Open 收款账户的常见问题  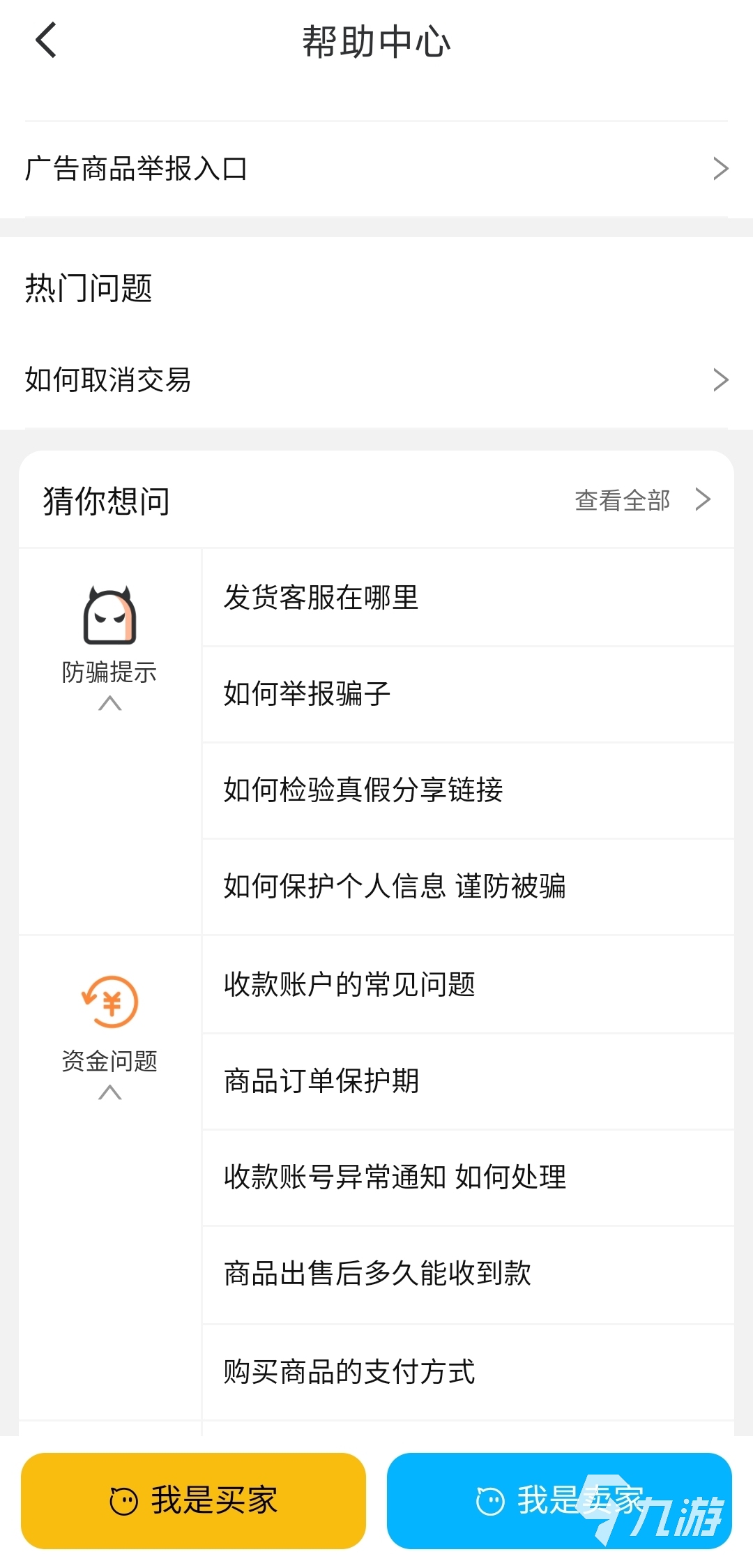467,985
